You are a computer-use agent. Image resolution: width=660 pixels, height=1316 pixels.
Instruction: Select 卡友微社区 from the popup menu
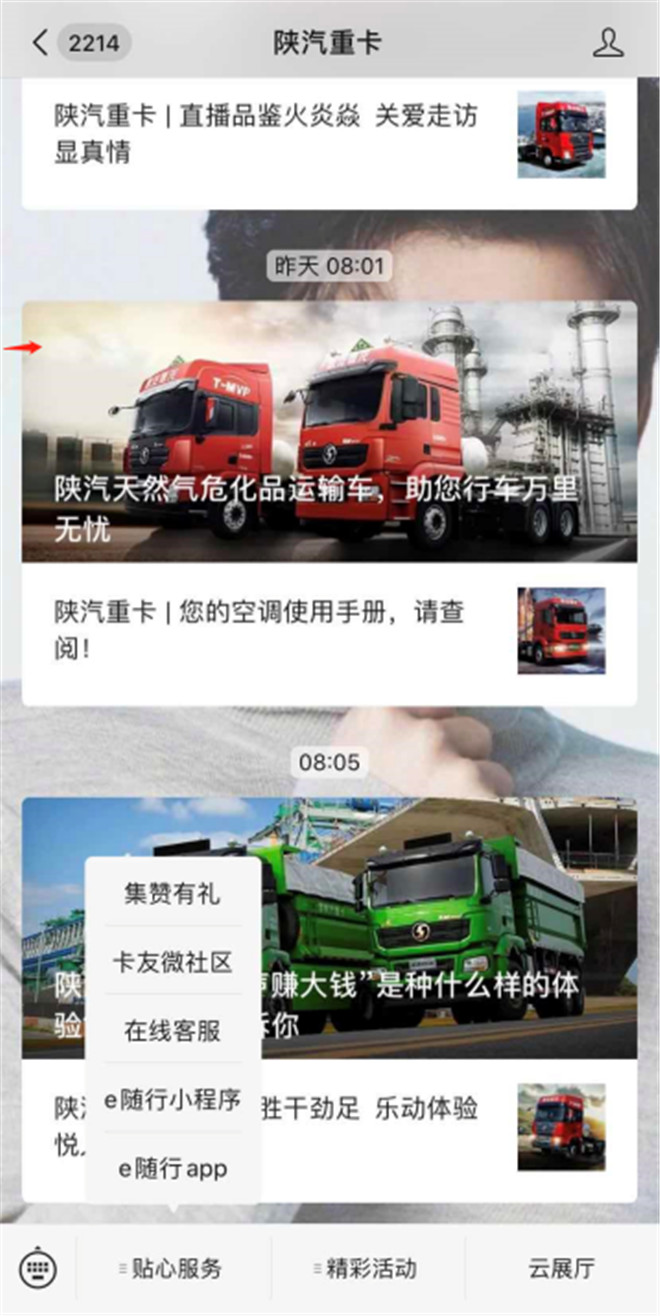click(x=172, y=962)
